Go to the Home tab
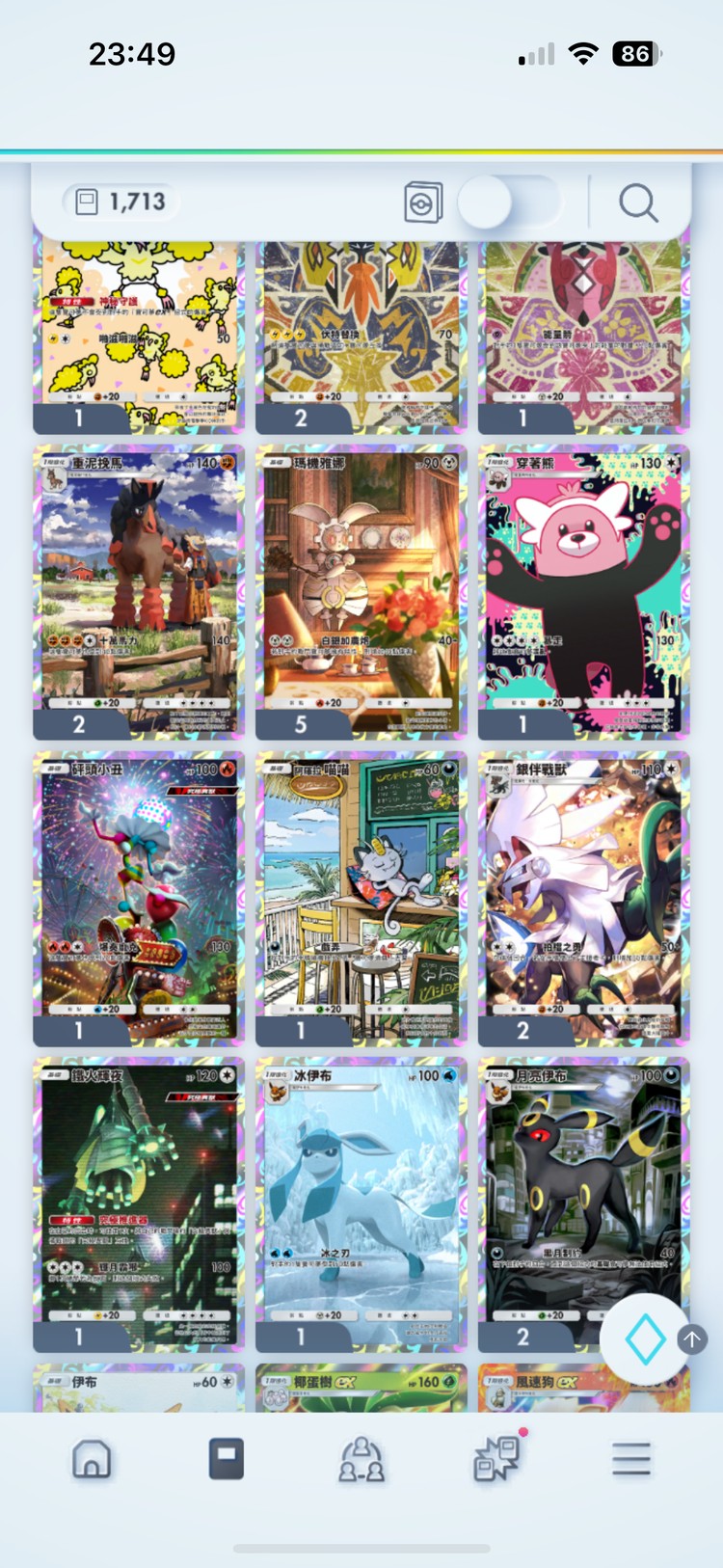The image size is (723, 1568). click(x=92, y=1460)
